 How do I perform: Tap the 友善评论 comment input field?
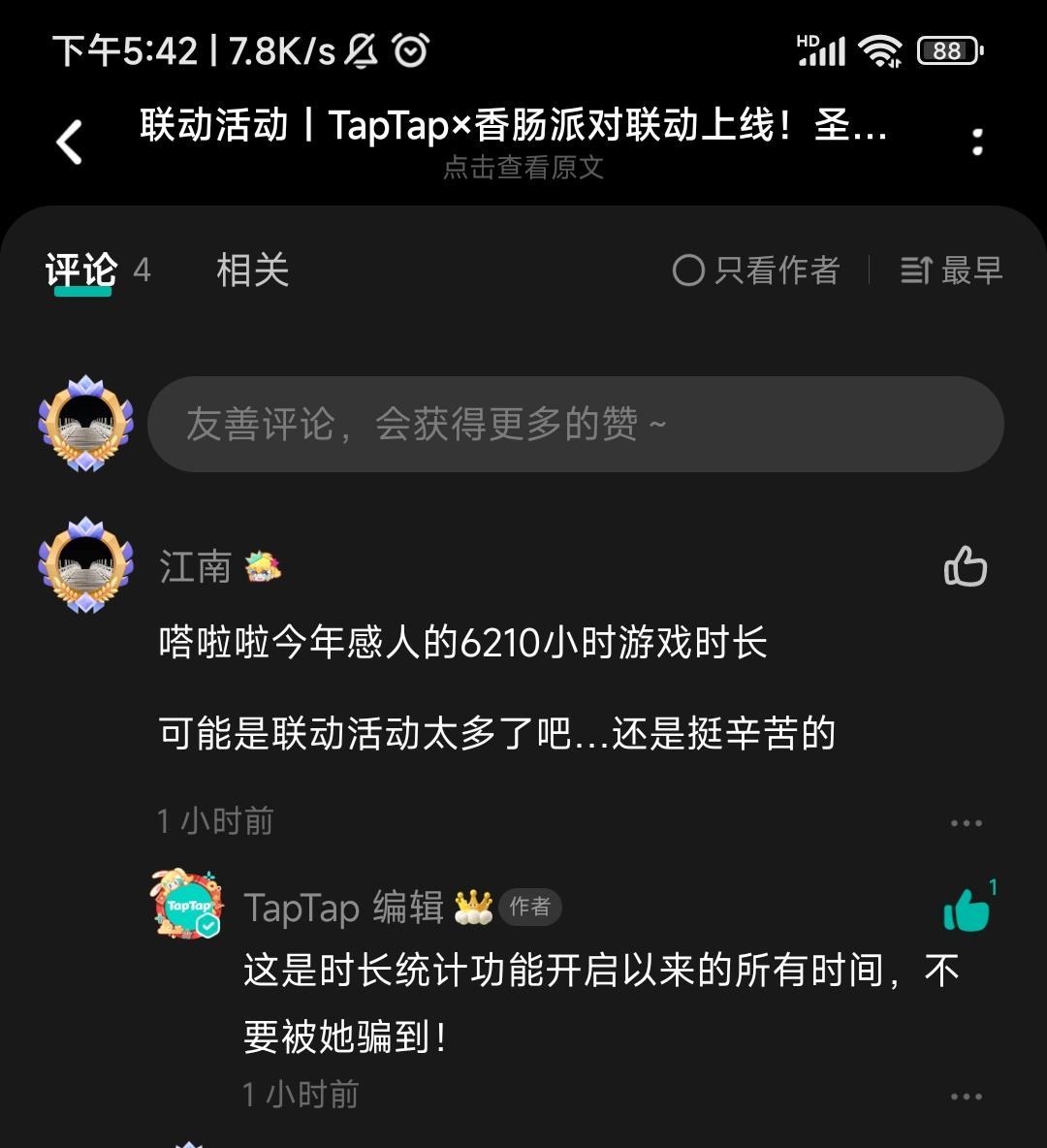[576, 425]
